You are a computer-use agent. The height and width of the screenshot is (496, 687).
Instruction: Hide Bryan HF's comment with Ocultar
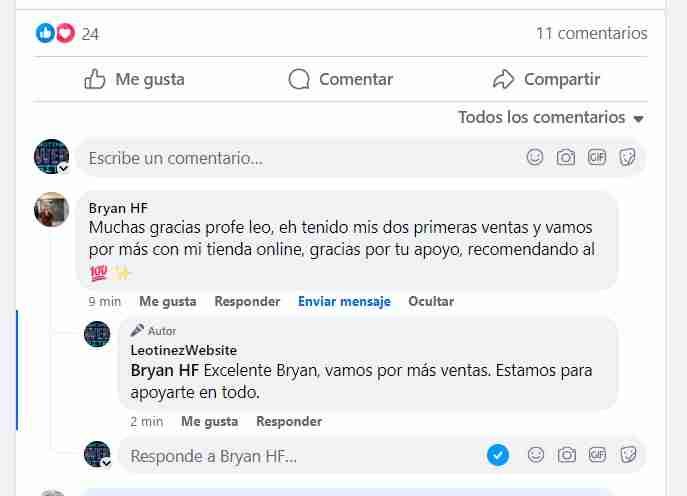(431, 301)
